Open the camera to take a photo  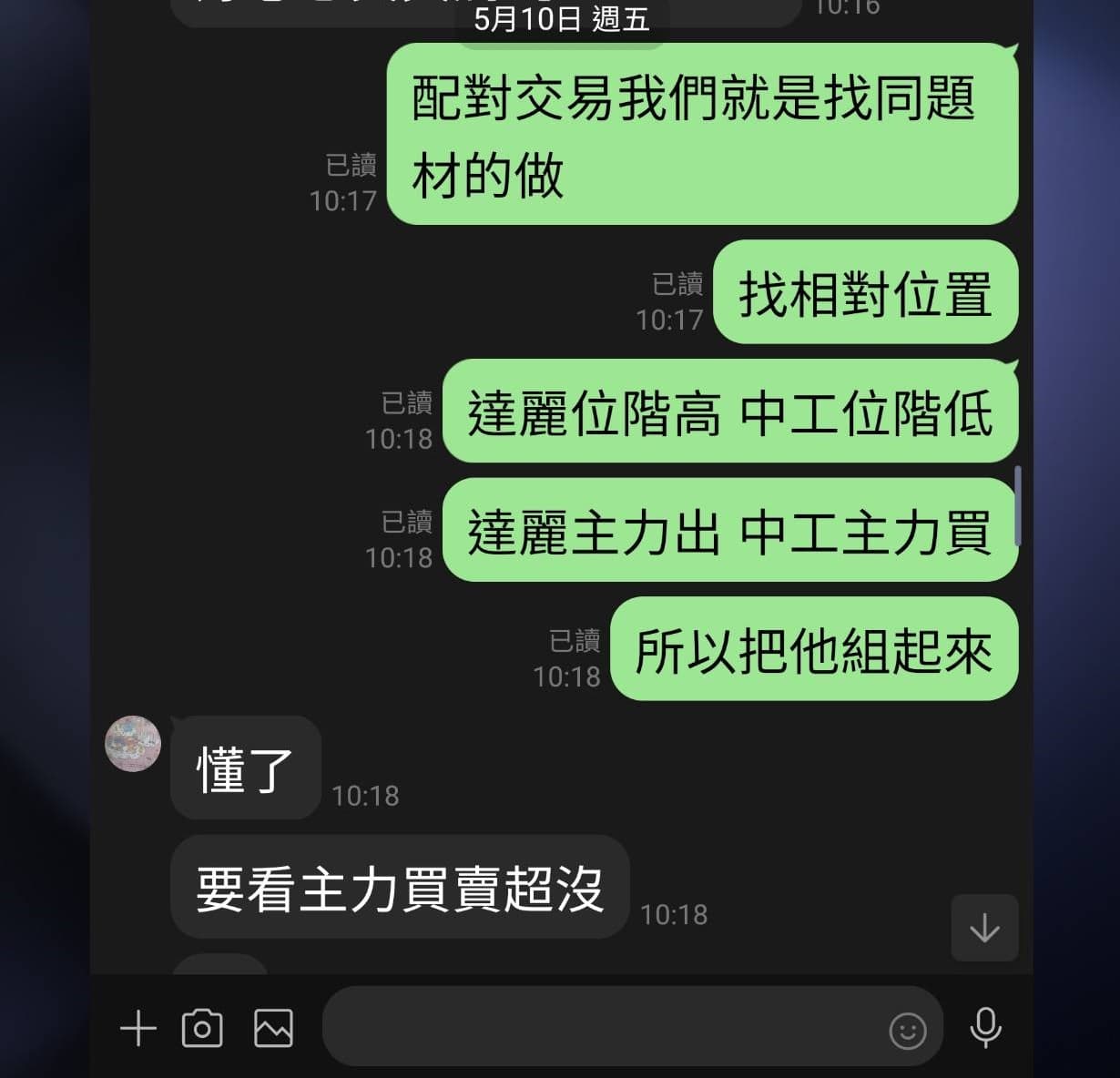(x=202, y=1028)
